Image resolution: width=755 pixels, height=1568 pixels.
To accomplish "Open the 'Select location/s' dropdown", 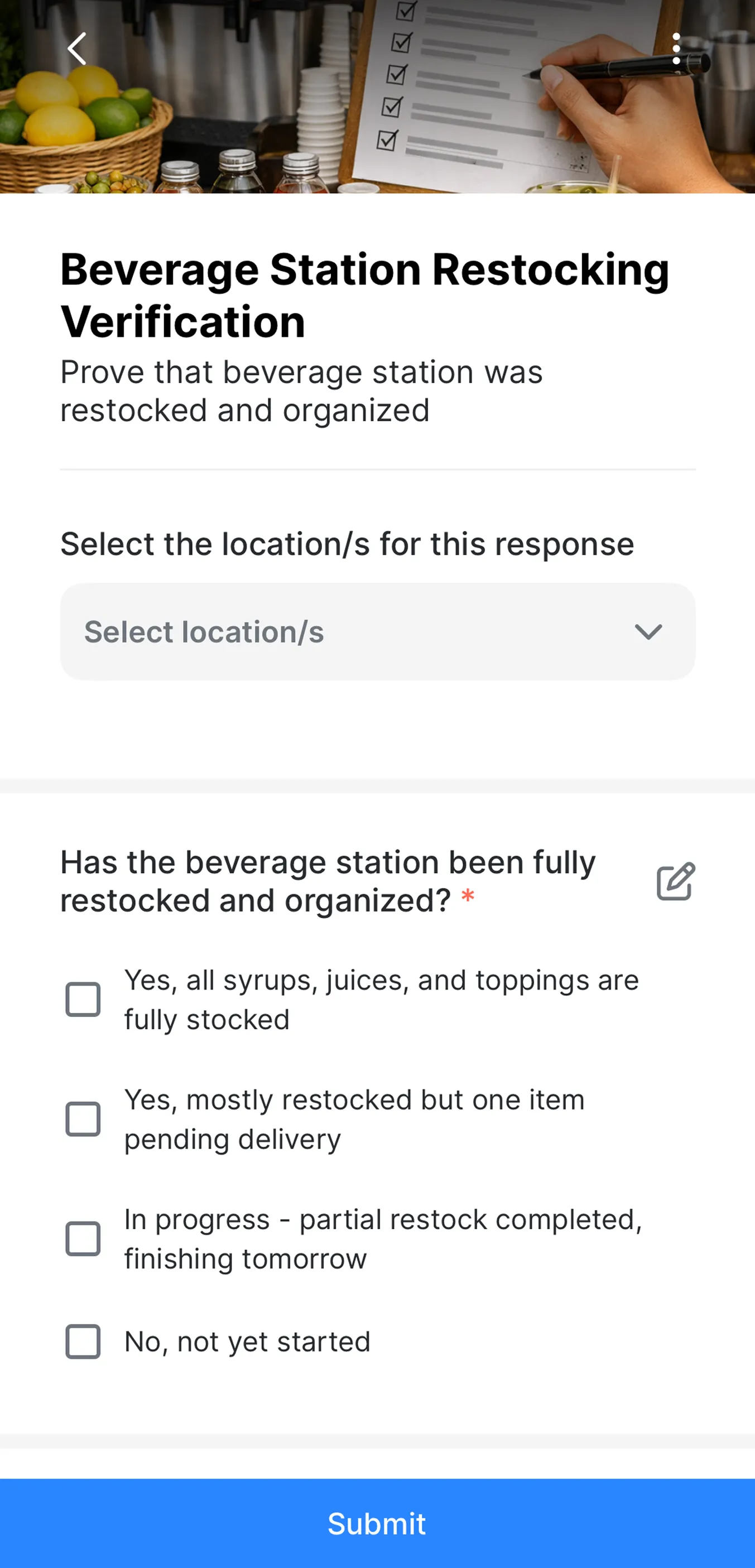I will point(377,632).
